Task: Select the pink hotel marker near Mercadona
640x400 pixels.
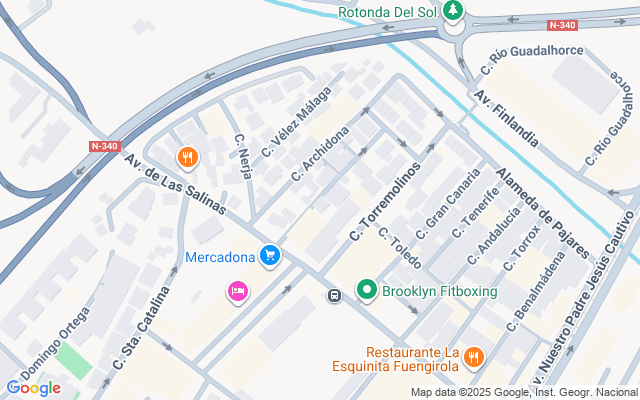Action: click(238, 291)
